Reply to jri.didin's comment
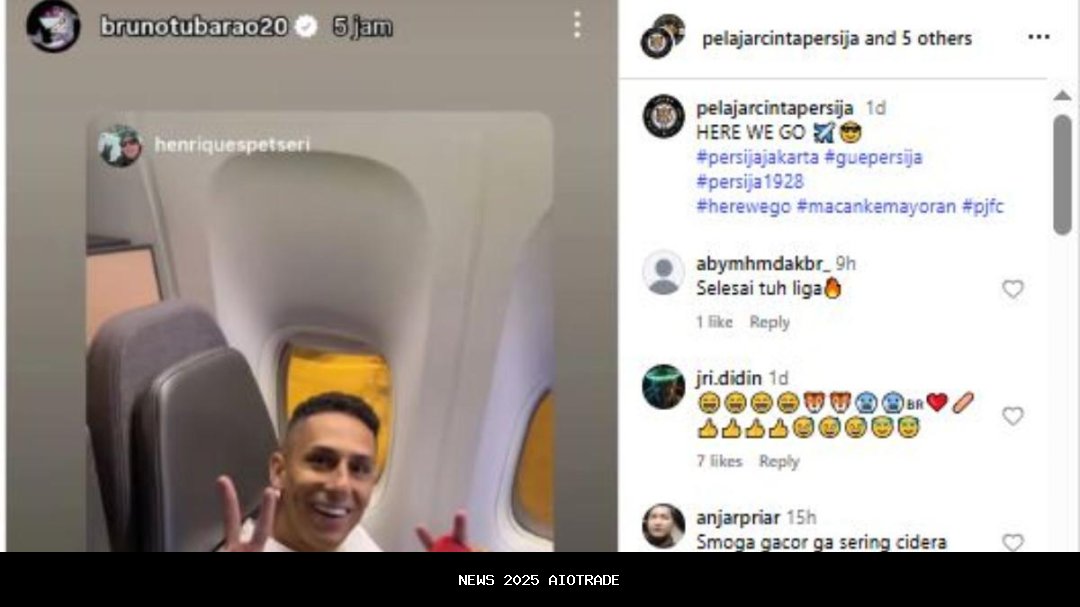The image size is (1080, 607). pyautogui.click(x=778, y=461)
